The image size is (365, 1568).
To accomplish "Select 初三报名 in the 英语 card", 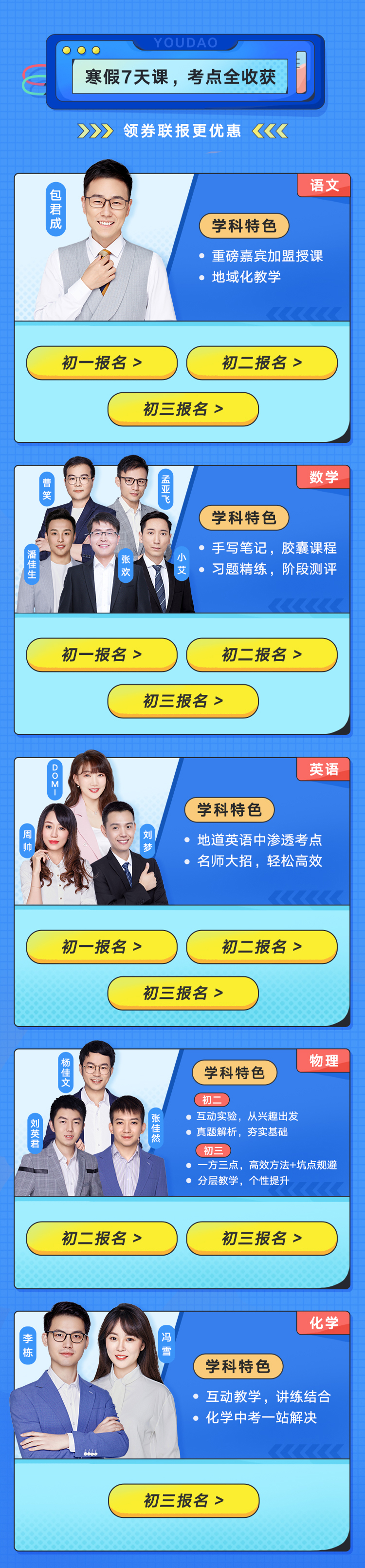I will [x=182, y=993].
